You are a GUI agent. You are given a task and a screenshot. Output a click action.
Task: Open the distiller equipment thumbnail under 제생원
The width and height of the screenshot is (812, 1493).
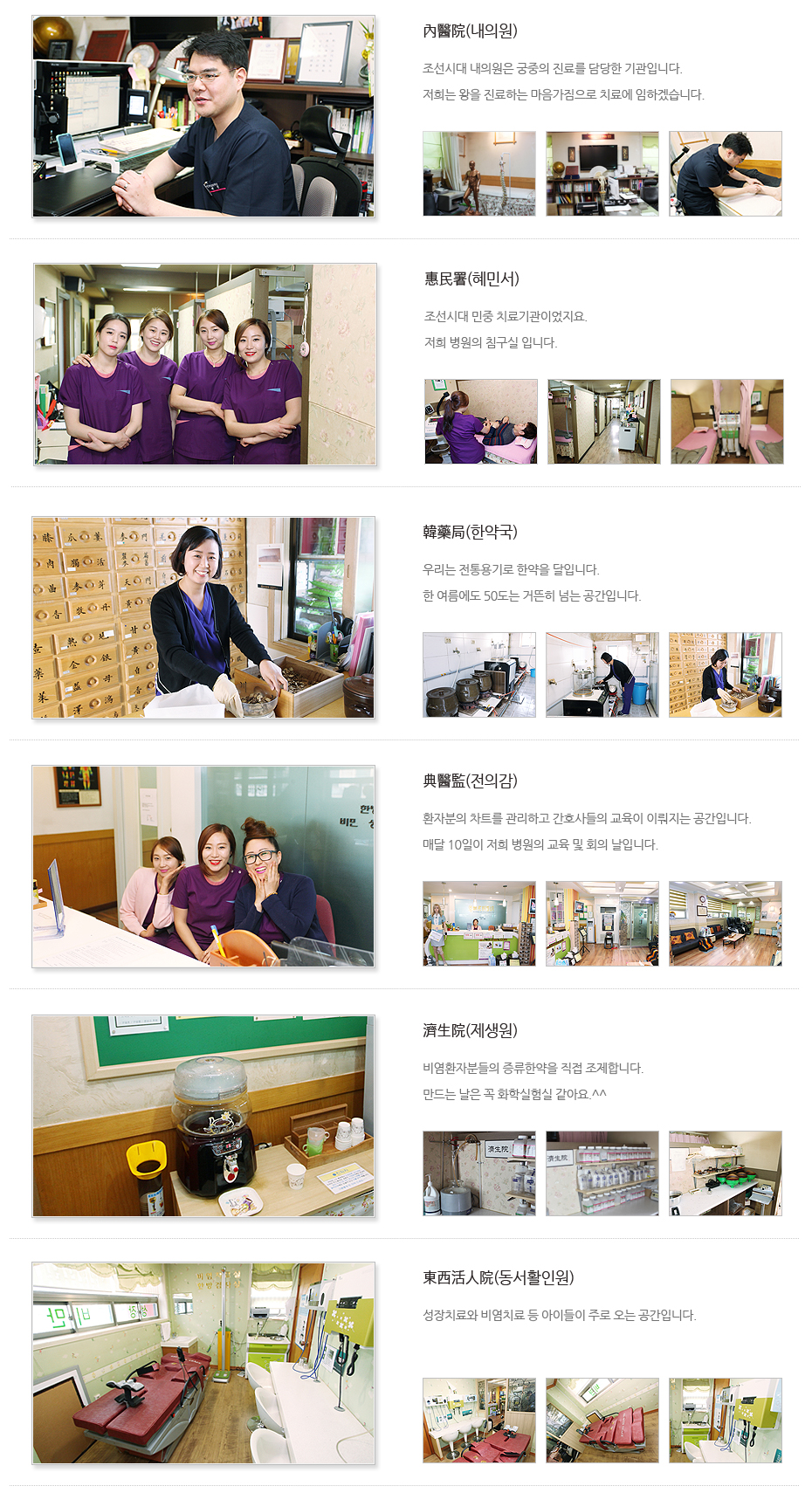pos(479,1173)
